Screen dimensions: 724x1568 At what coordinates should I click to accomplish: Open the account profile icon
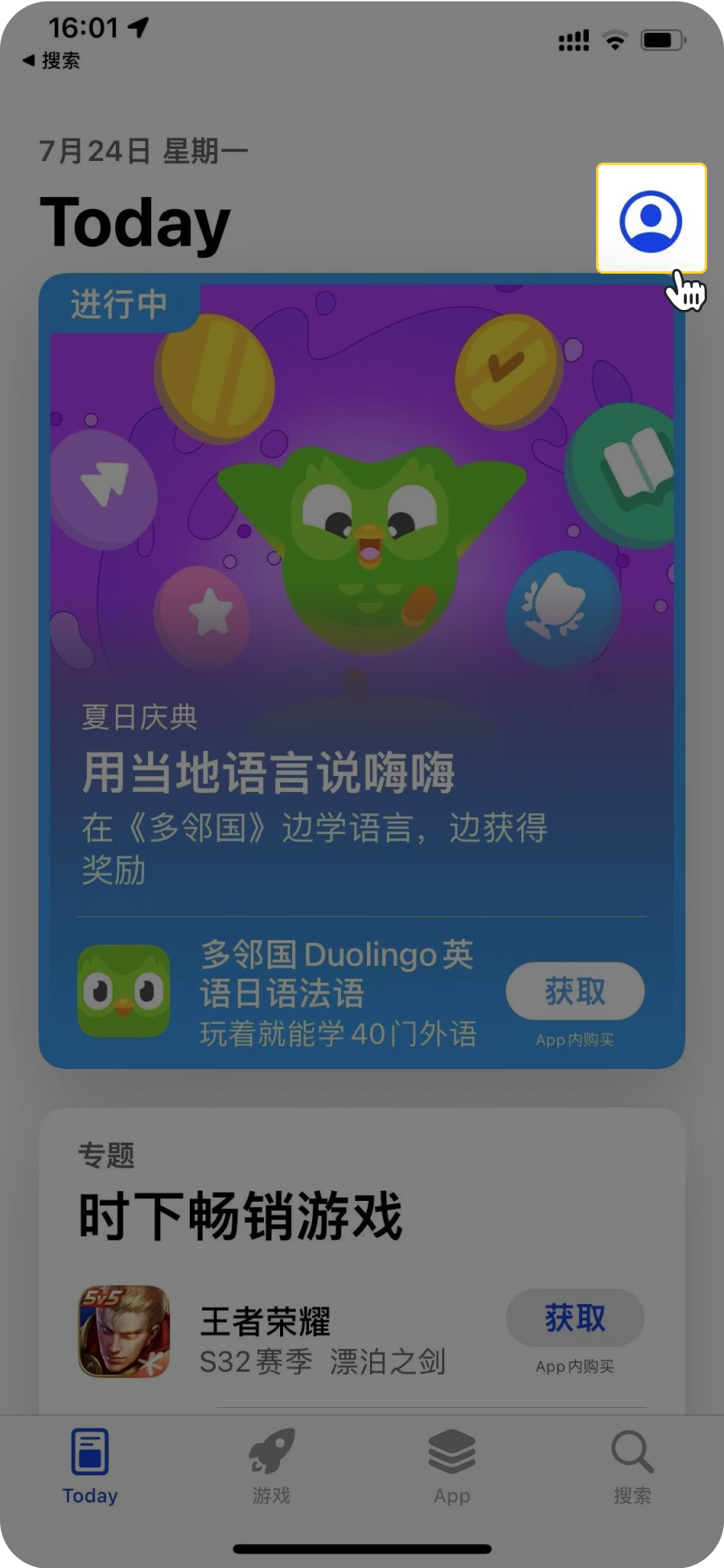[x=651, y=218]
